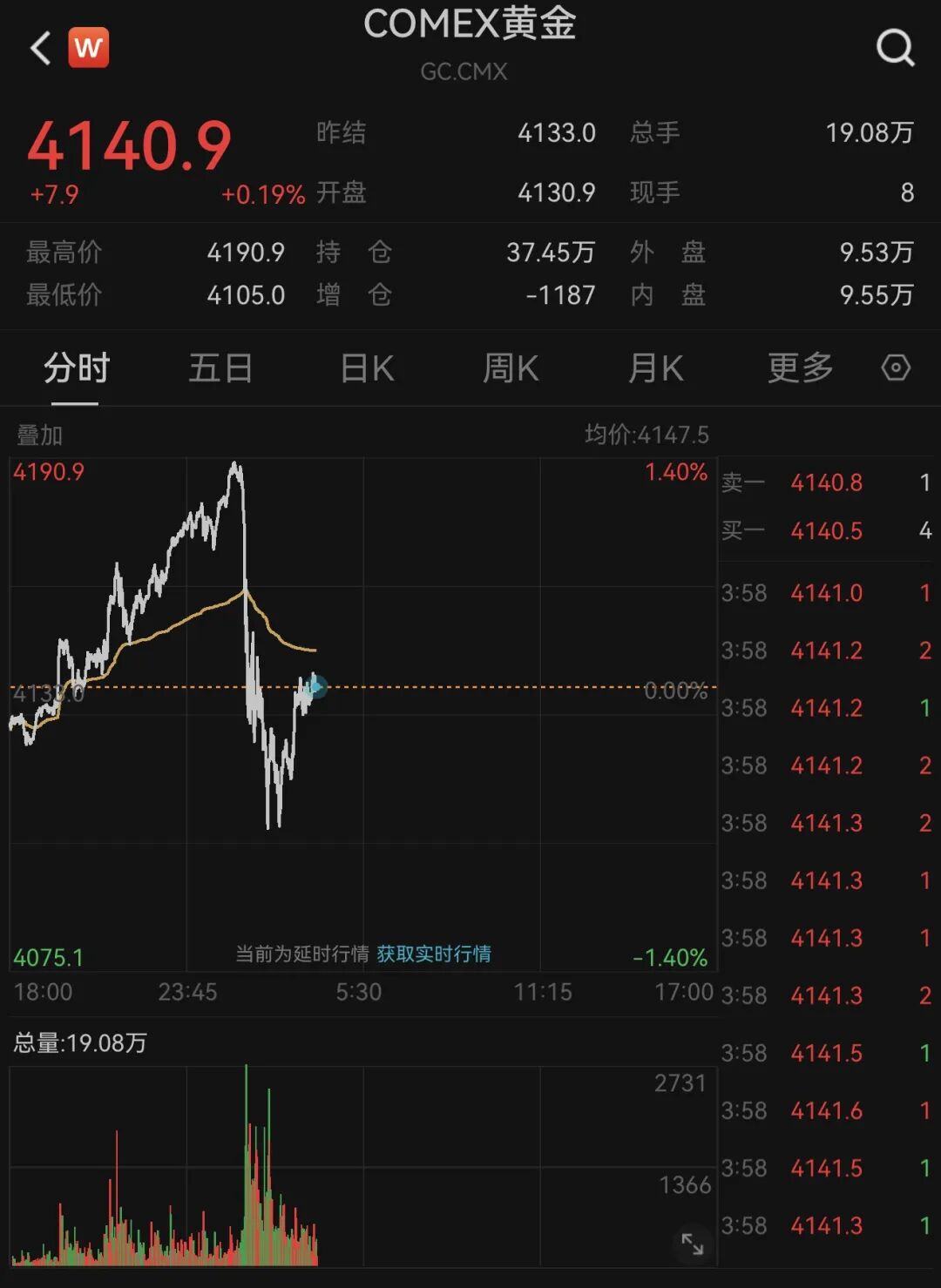Switch to the 日K chart tab
Screen dimensions: 941x1288
[x=367, y=368]
